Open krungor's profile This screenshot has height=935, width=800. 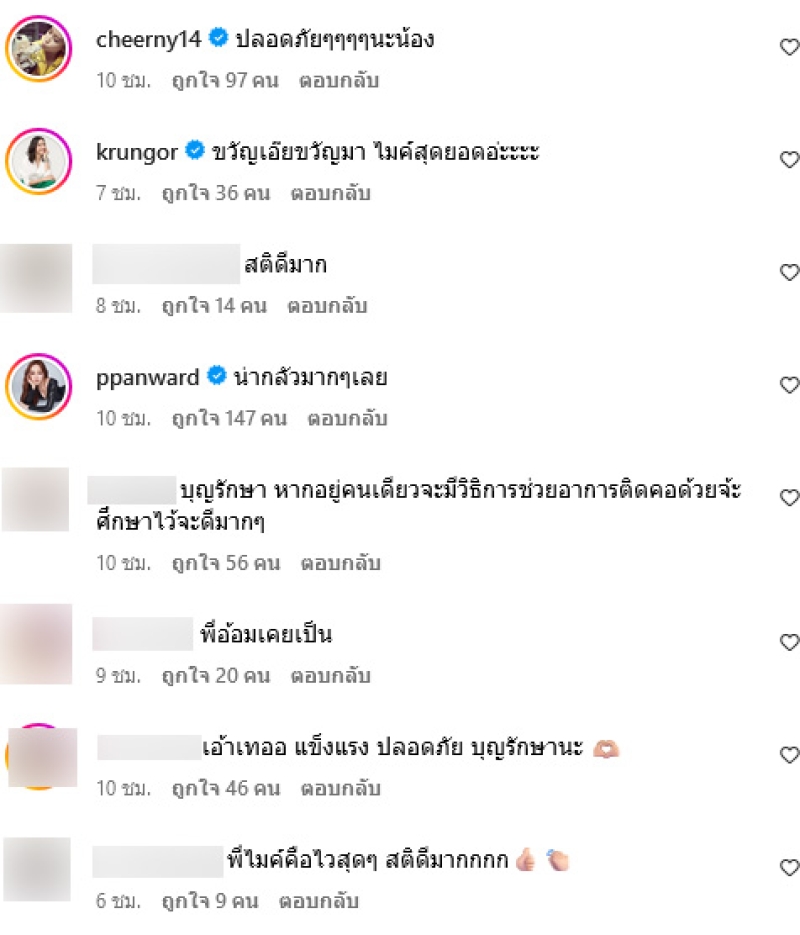pos(137,152)
